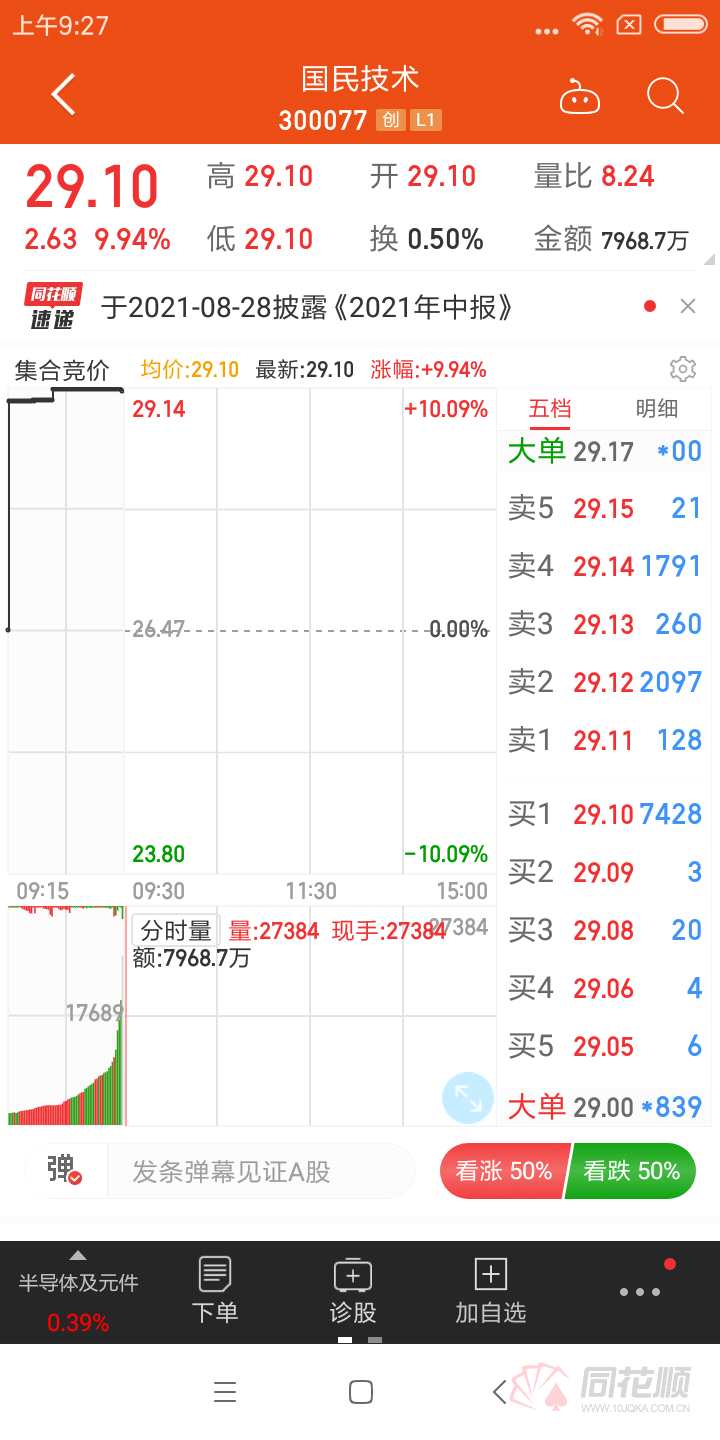
Task: Open the 分时量 indicator selector
Action: [x=176, y=931]
